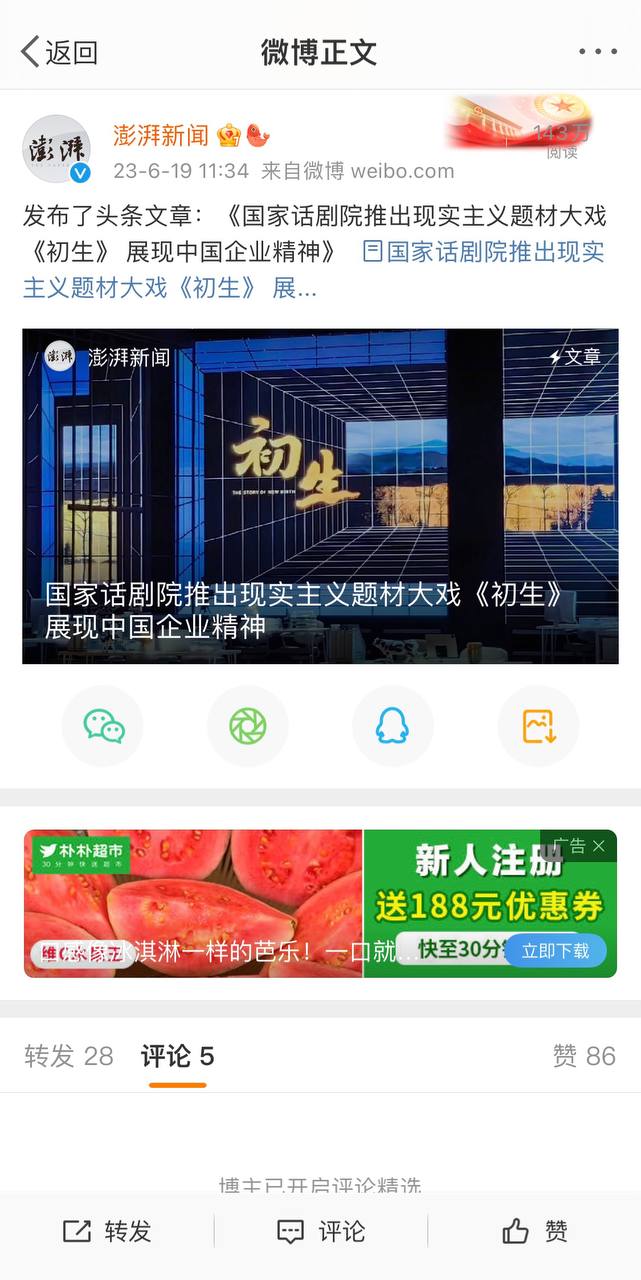Tap 立即下载 on the ad
This screenshot has width=641, height=1280.
(x=555, y=950)
